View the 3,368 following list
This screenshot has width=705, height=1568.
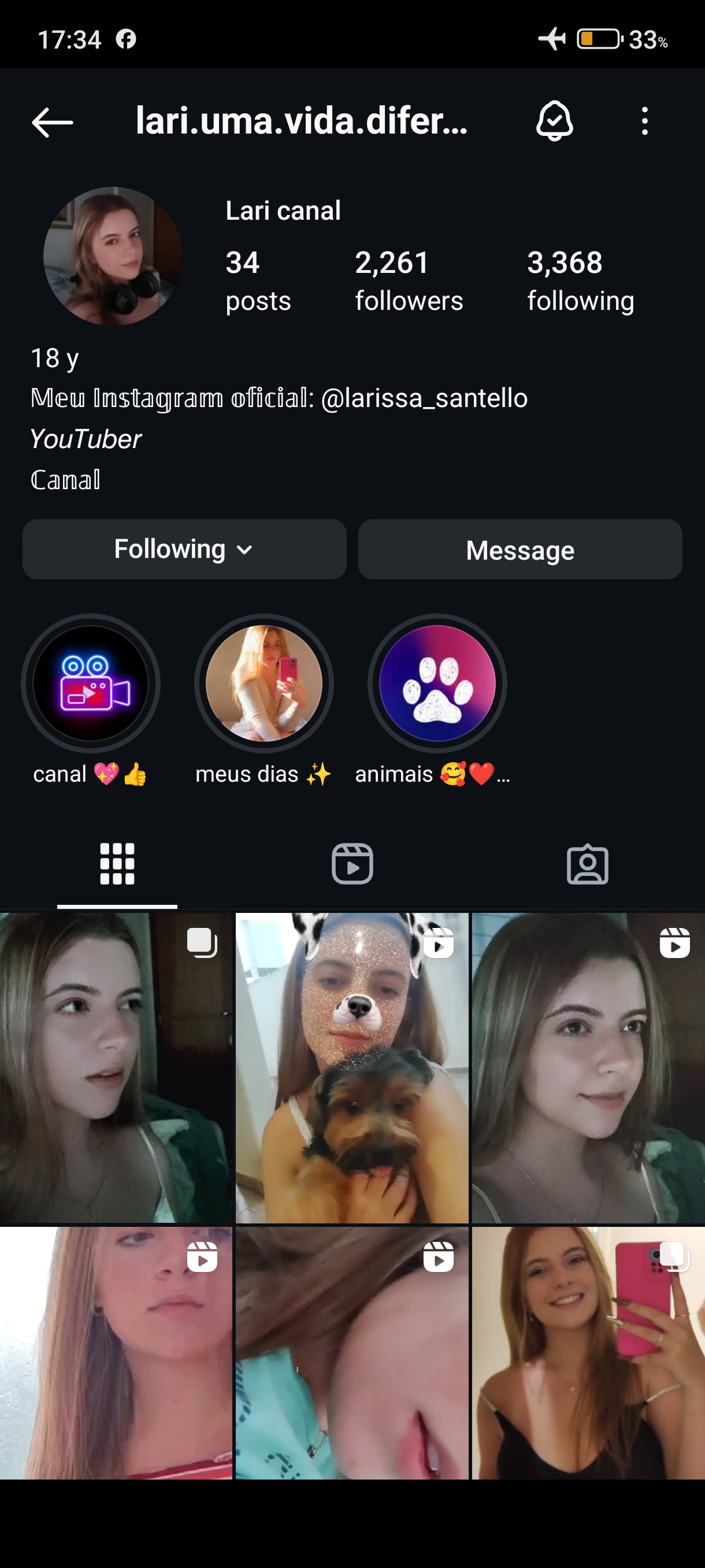point(580,281)
